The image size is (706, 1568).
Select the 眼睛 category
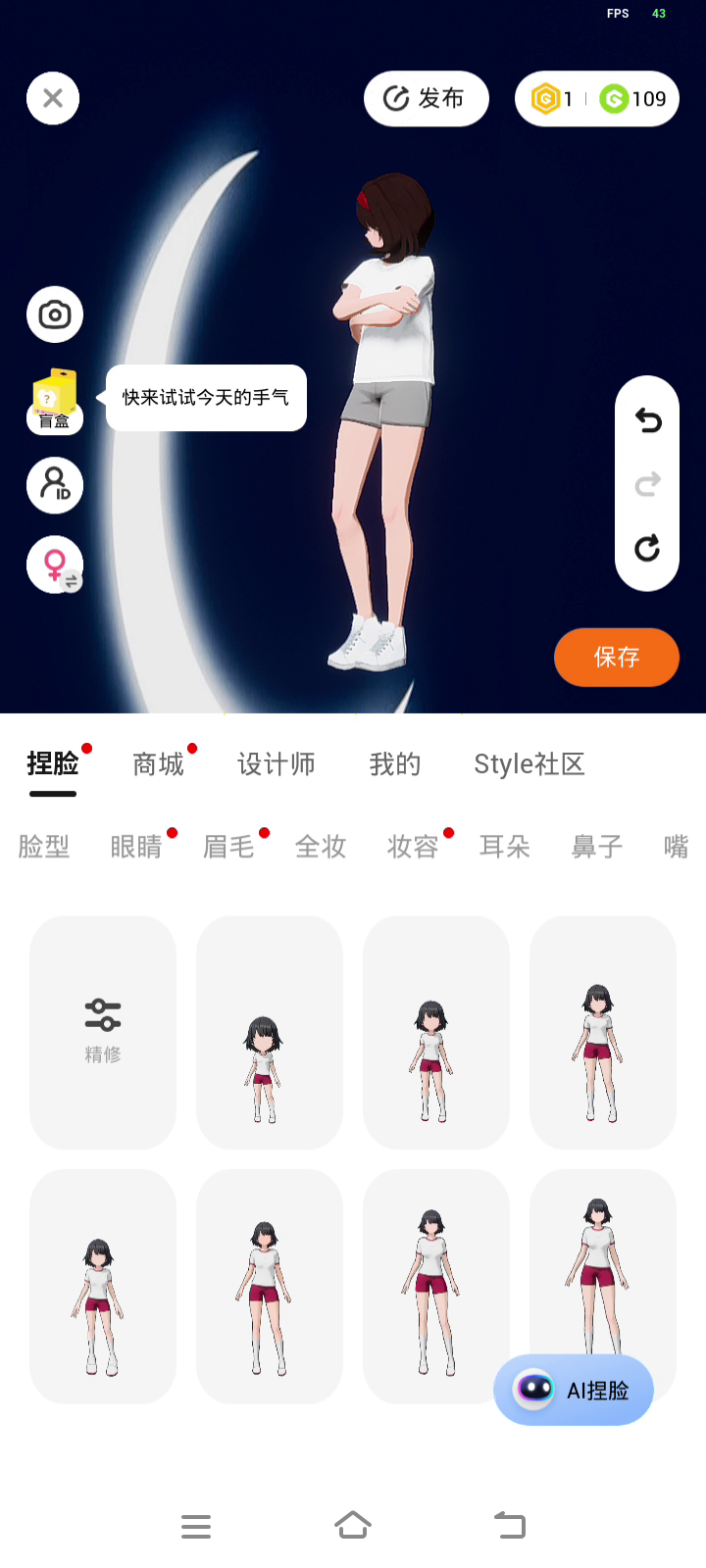[136, 847]
